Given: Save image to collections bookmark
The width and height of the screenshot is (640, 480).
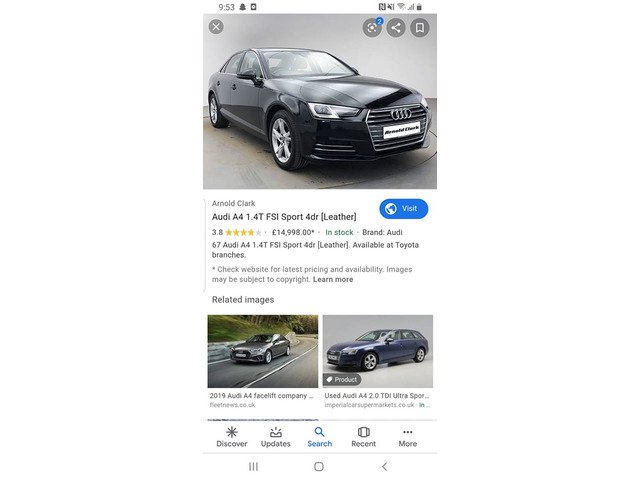Looking at the screenshot, I should 420,27.
